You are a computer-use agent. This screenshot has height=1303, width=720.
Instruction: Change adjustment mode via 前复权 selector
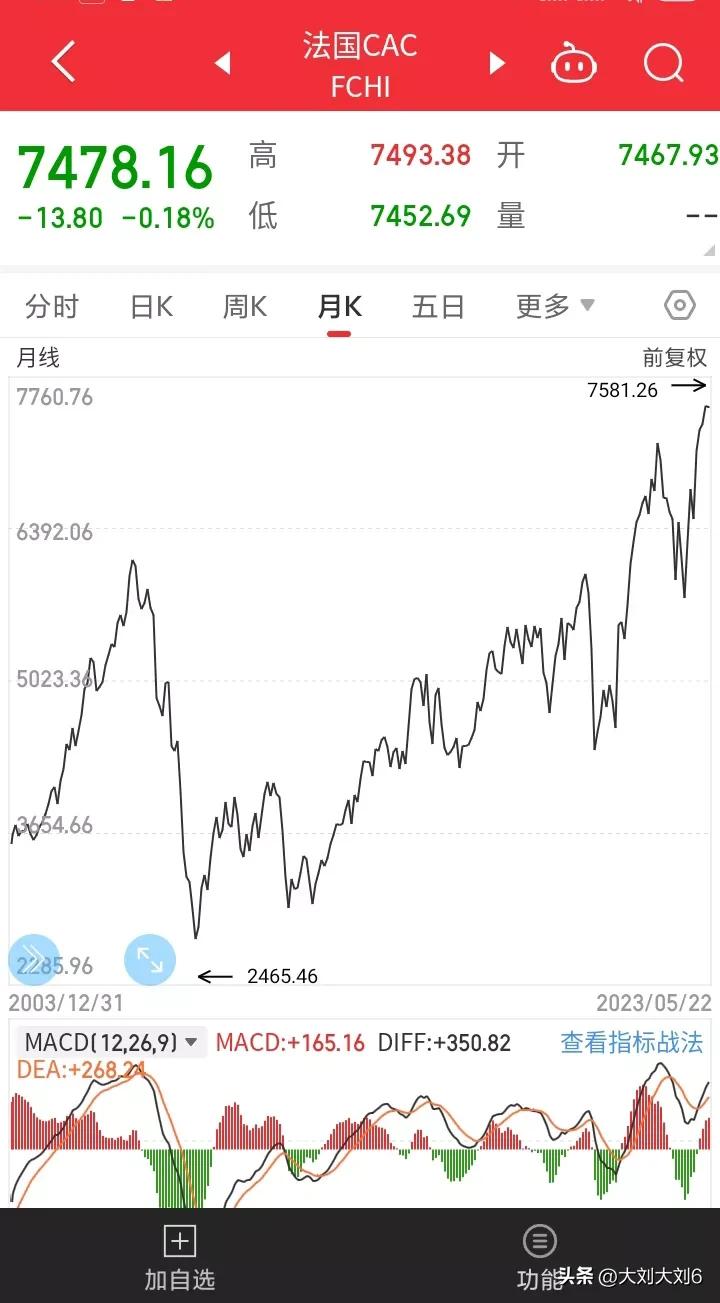pos(674,357)
